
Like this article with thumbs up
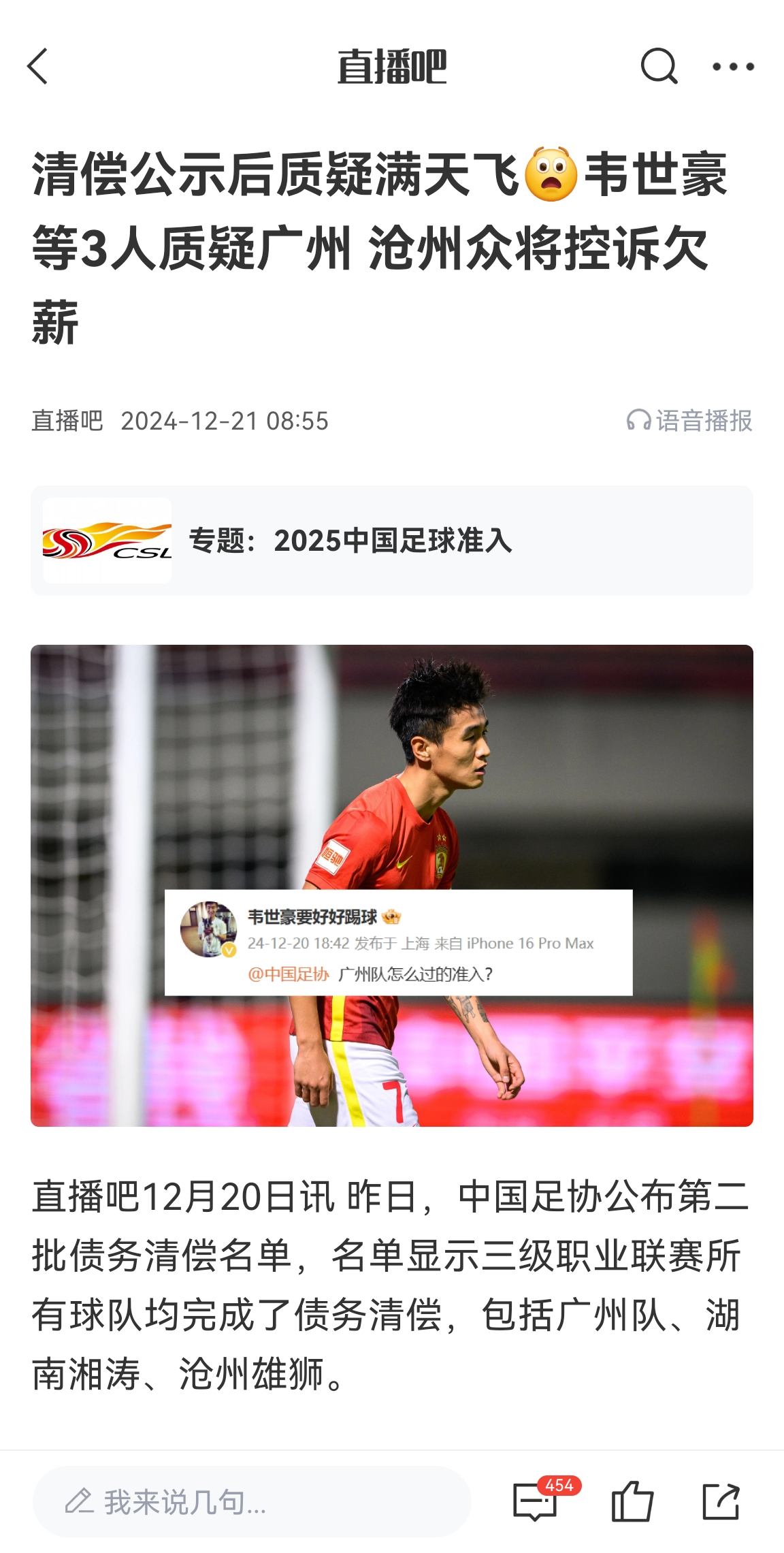tap(632, 1501)
